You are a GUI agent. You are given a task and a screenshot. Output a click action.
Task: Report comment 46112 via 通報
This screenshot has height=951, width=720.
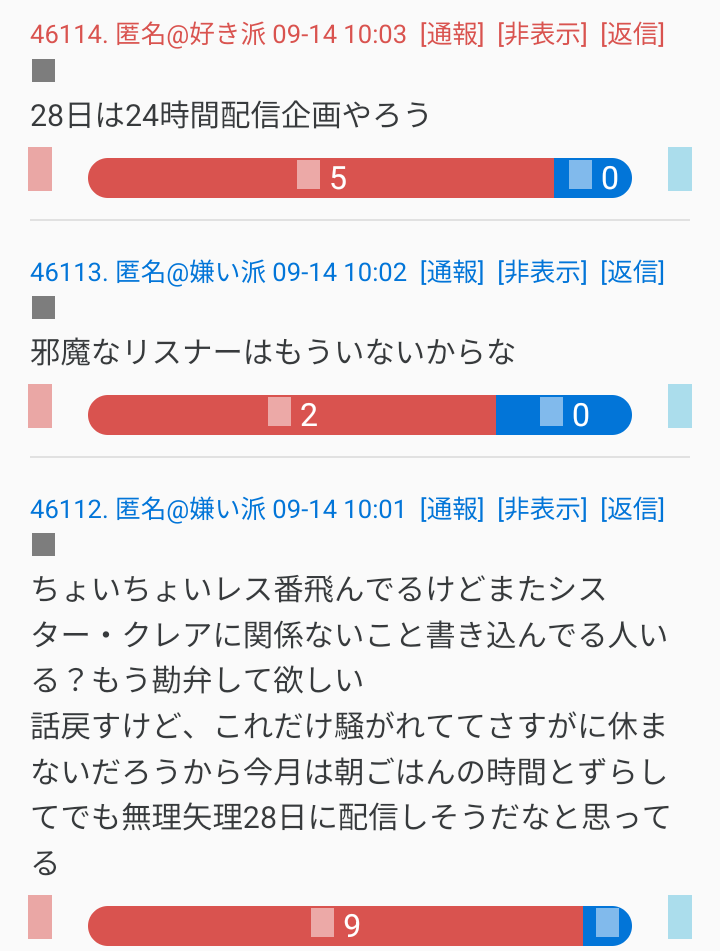pos(452,508)
